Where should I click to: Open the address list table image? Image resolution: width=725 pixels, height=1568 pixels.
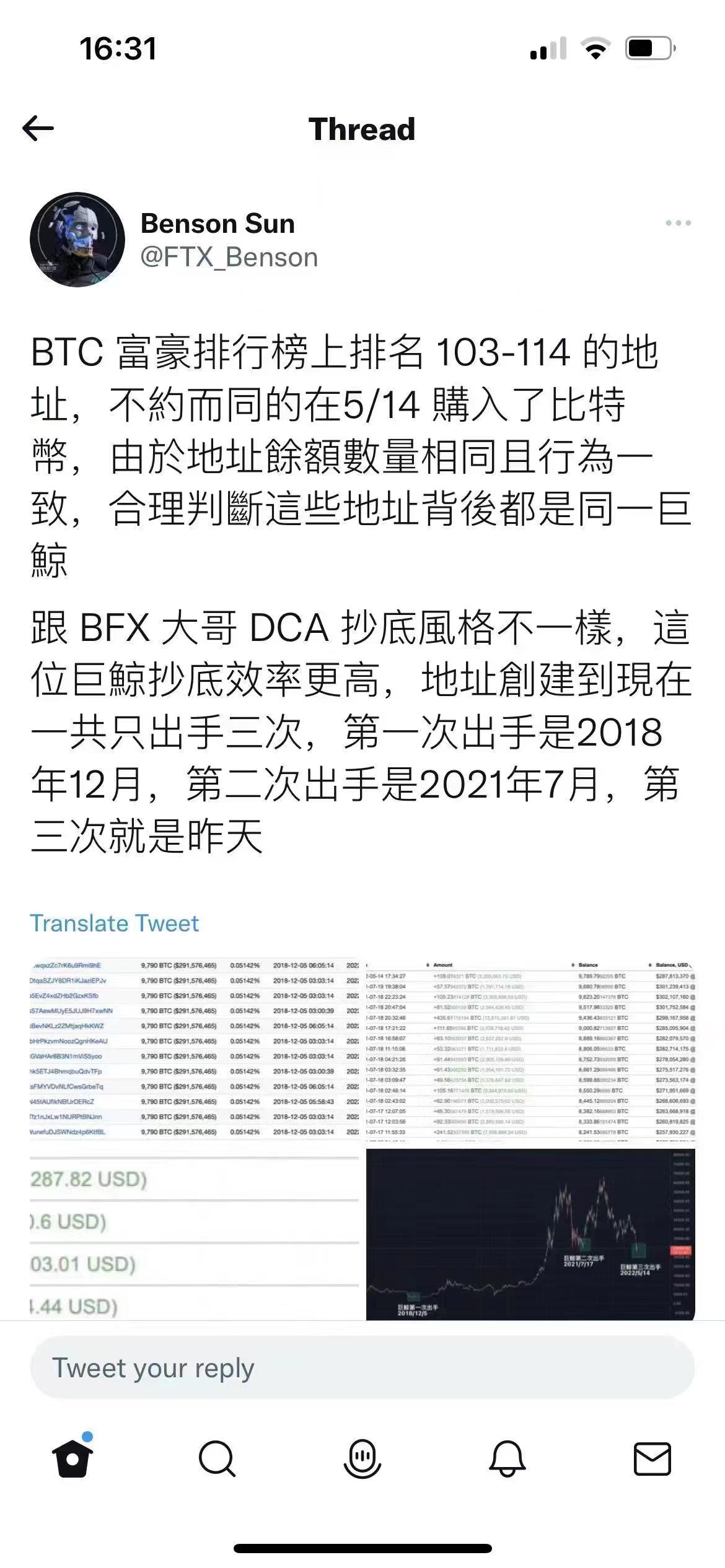[195, 1049]
